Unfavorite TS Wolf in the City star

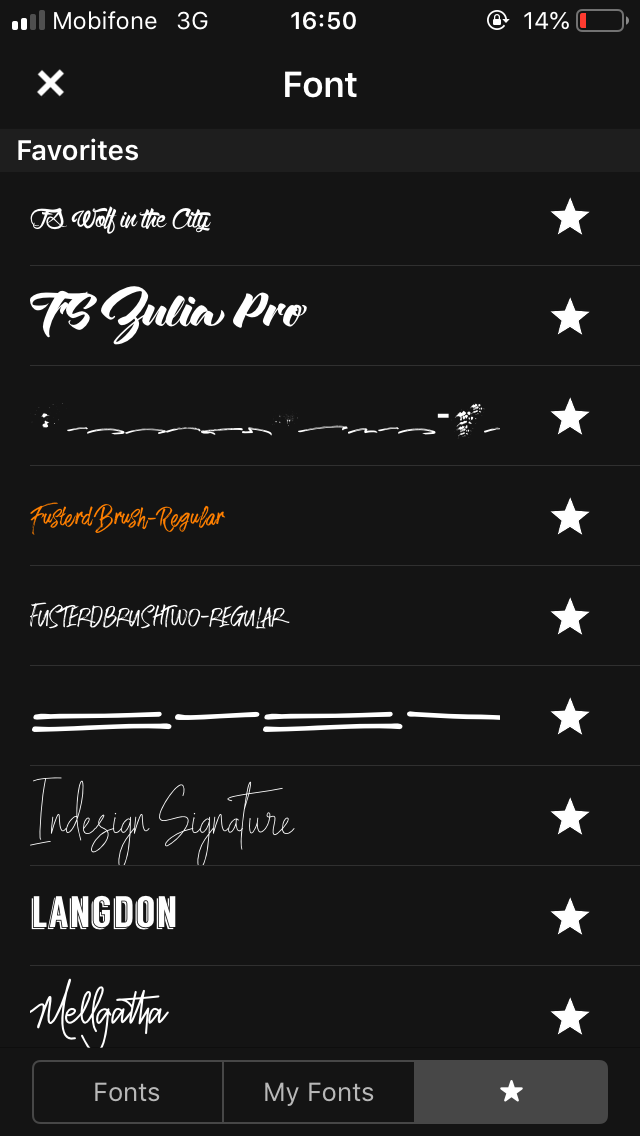pyautogui.click(x=570, y=217)
